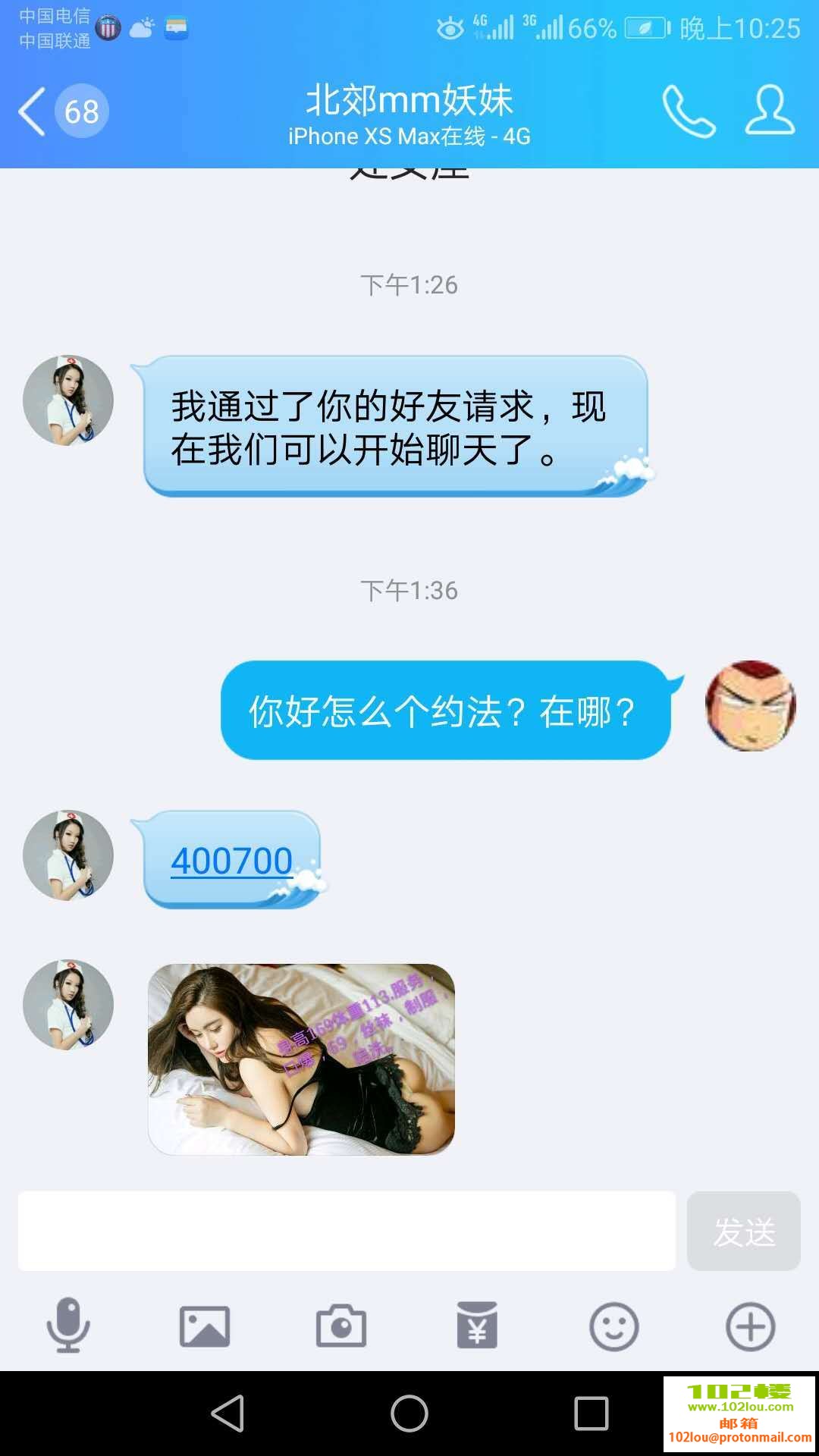
Task: Send a red packet with the ¥ icon
Action: (x=477, y=1326)
